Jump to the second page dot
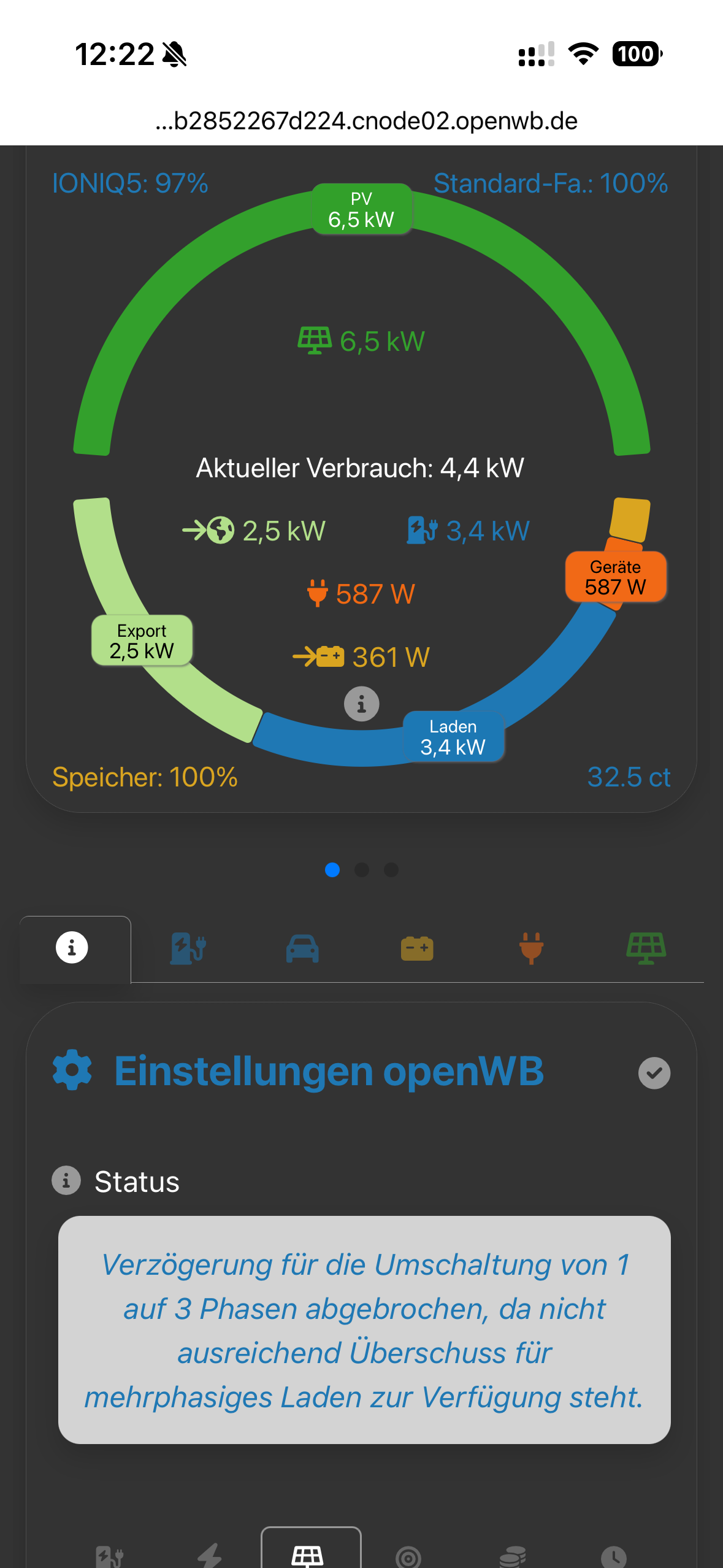This screenshot has width=723, height=1568. tap(362, 870)
